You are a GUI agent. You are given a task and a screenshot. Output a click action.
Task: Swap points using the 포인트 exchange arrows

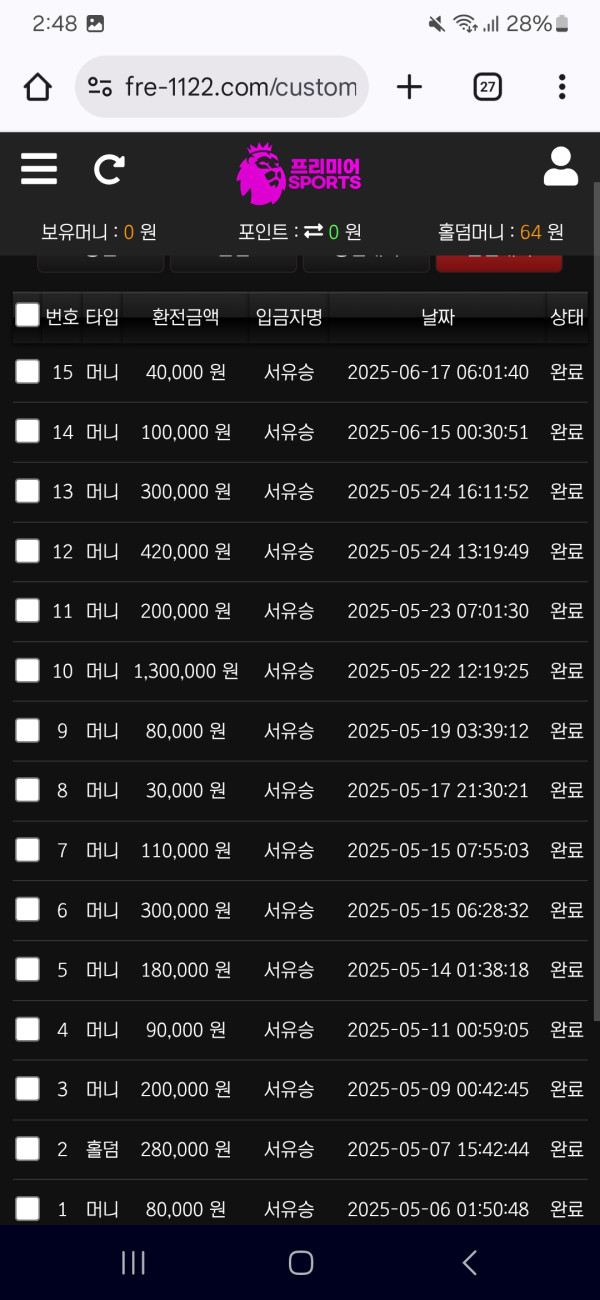(313, 232)
